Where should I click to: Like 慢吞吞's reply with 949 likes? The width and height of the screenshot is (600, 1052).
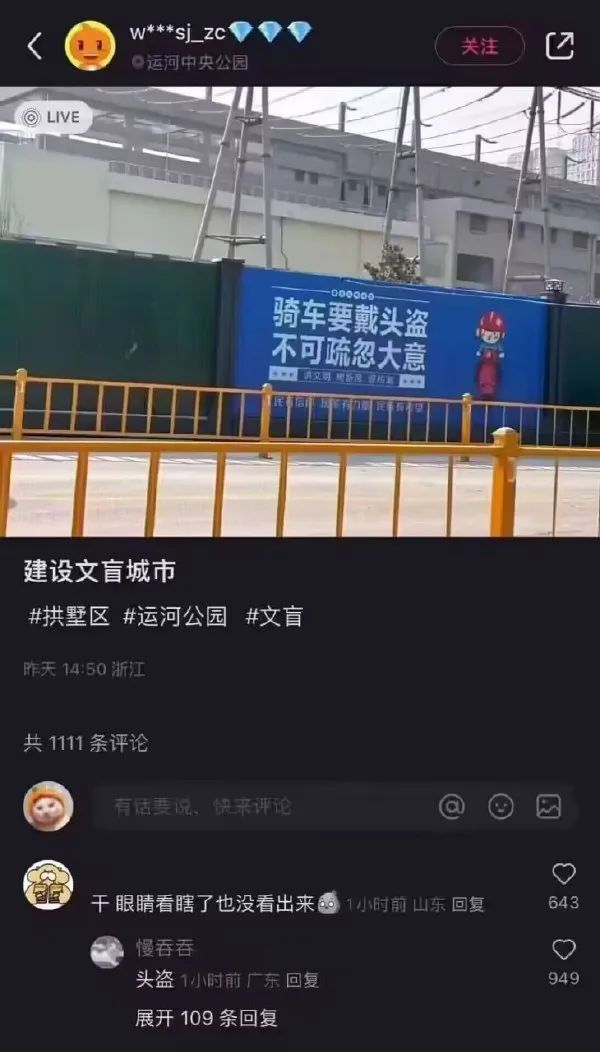564,949
